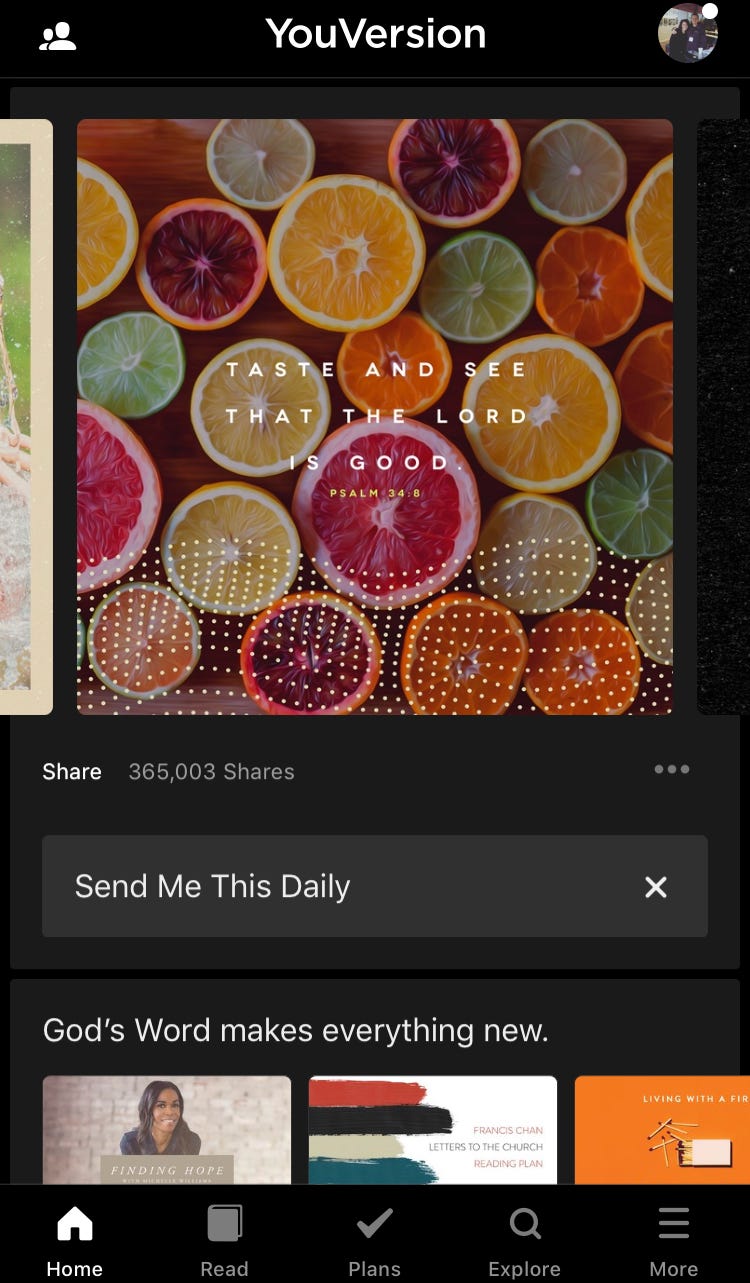Open the three-dot options beside Shares
The height and width of the screenshot is (1283, 750).
tap(671, 769)
